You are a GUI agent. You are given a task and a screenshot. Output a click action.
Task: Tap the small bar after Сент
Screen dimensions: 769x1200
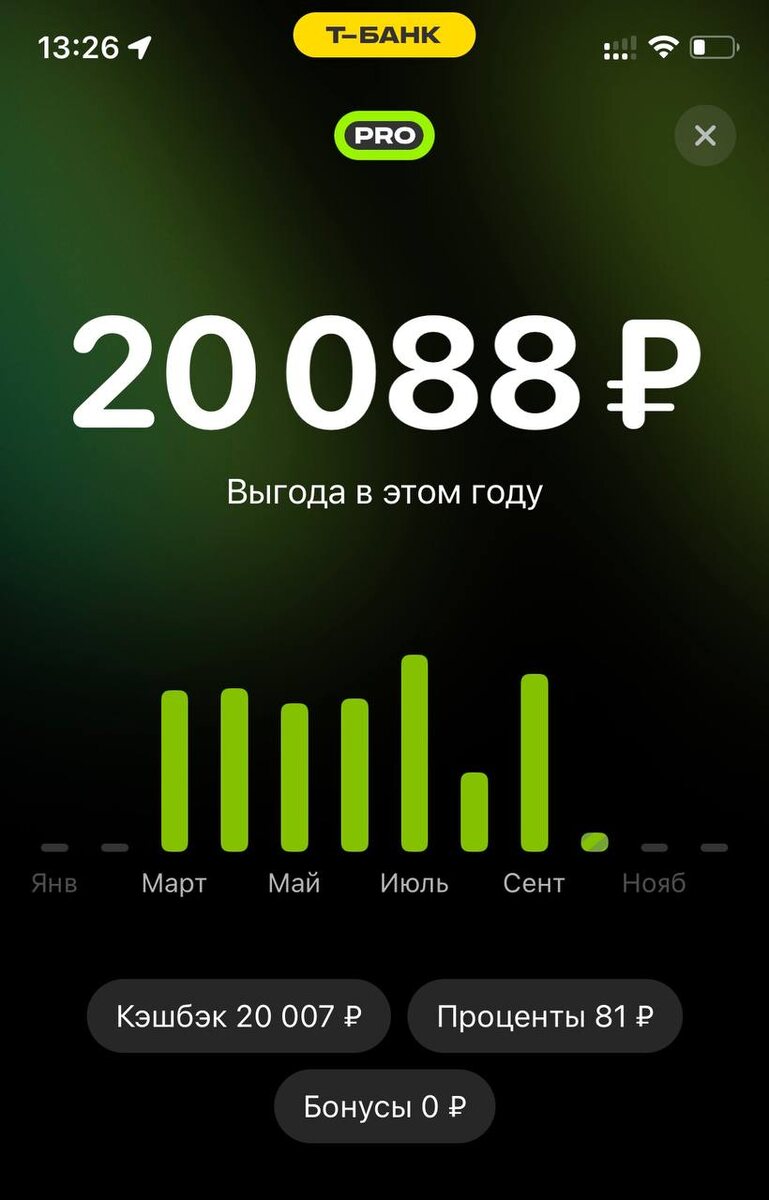coord(594,843)
